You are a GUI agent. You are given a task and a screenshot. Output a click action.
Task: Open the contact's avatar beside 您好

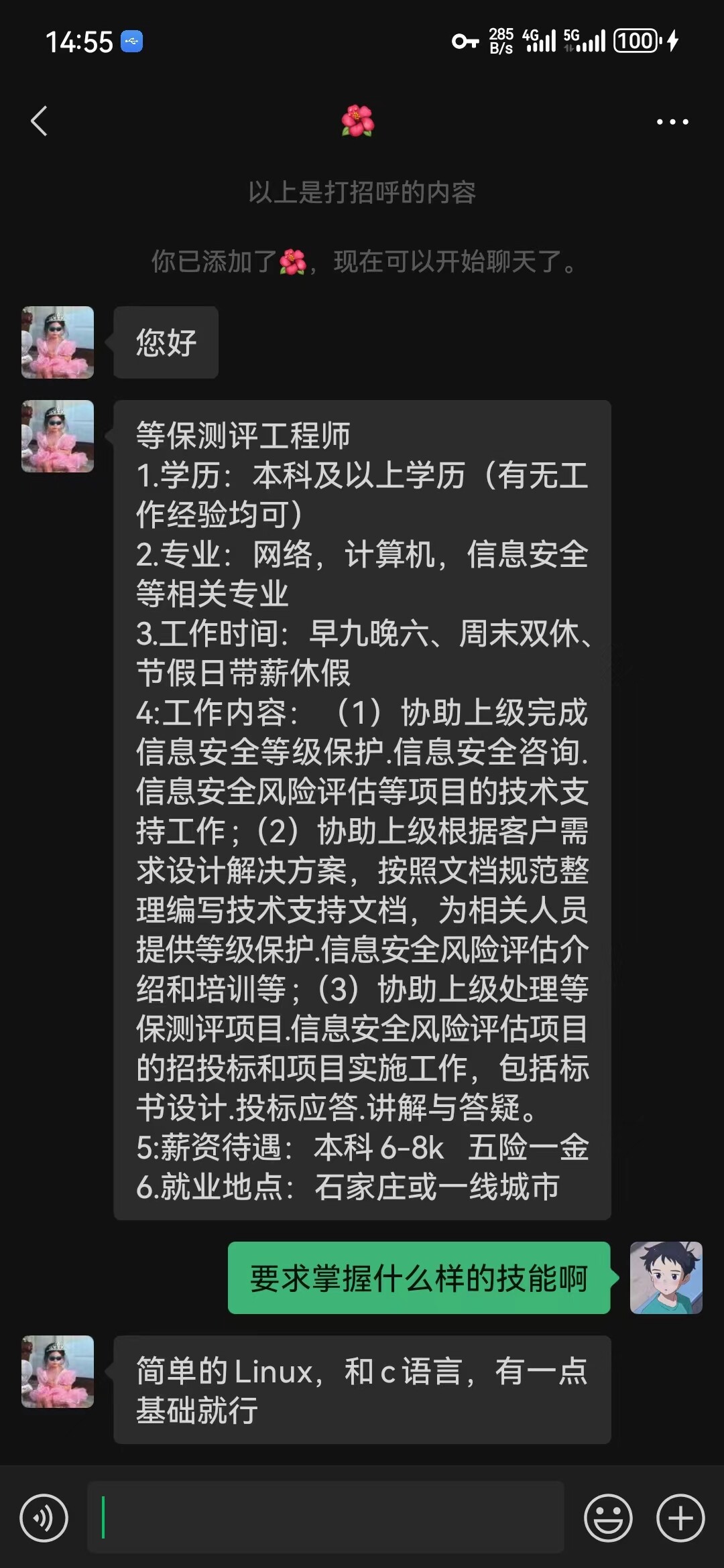coord(58,342)
